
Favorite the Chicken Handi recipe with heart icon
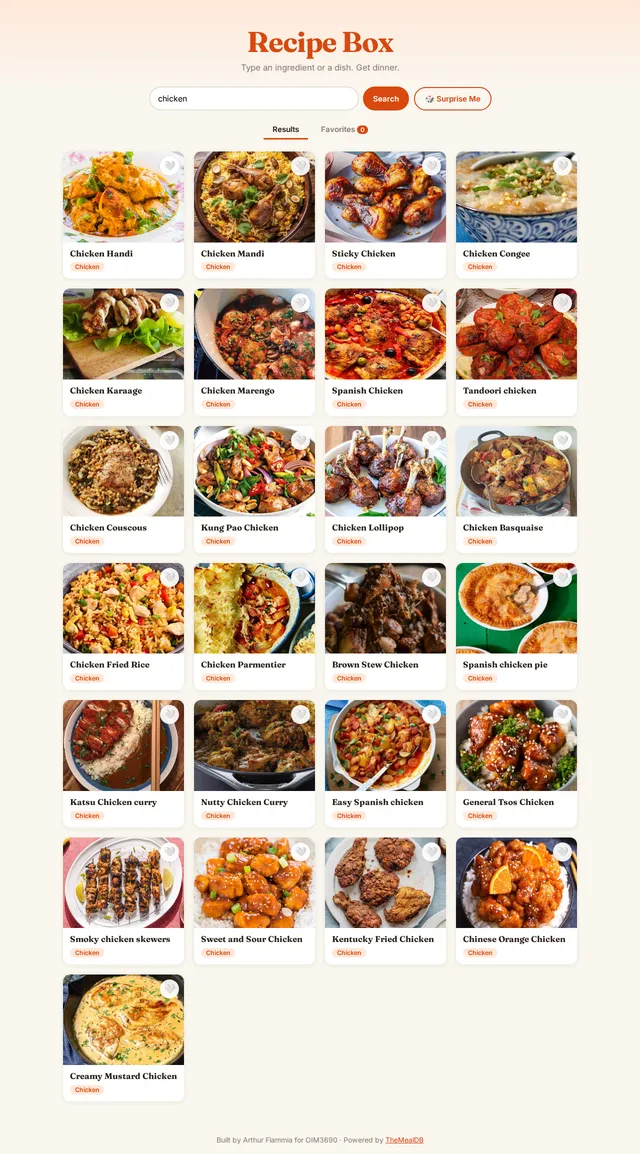click(170, 166)
